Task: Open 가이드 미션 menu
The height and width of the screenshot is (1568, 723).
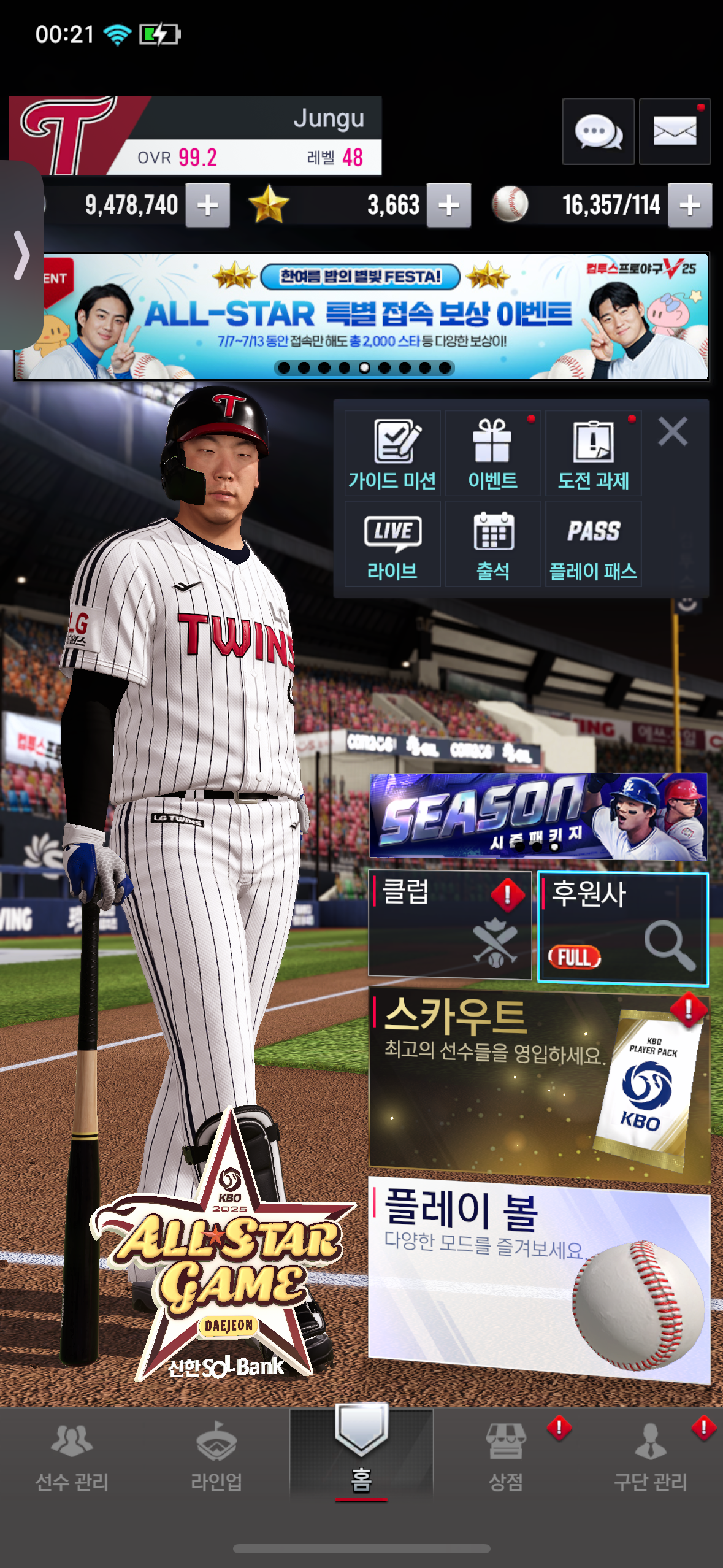Action: (x=392, y=453)
